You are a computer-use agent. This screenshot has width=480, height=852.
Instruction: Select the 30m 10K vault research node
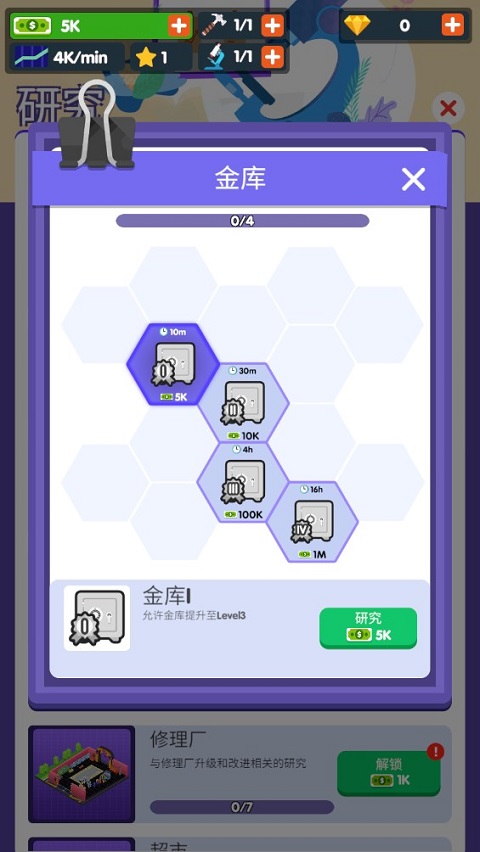coord(243,403)
